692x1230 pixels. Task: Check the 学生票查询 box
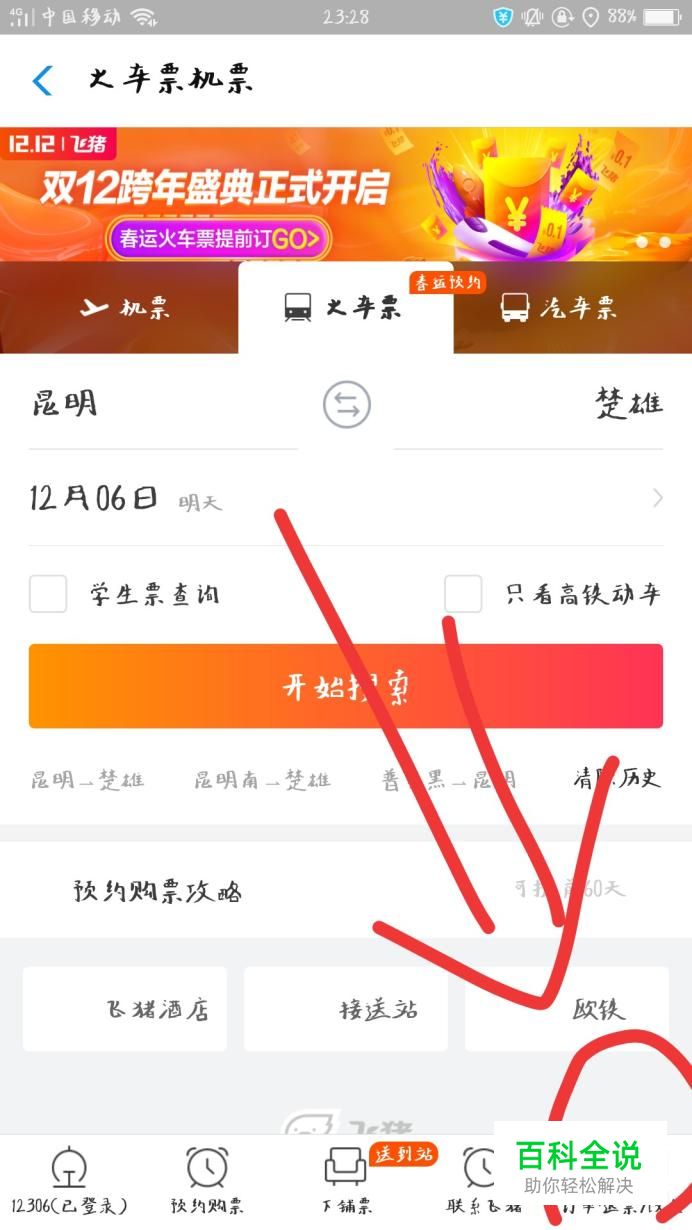(48, 594)
